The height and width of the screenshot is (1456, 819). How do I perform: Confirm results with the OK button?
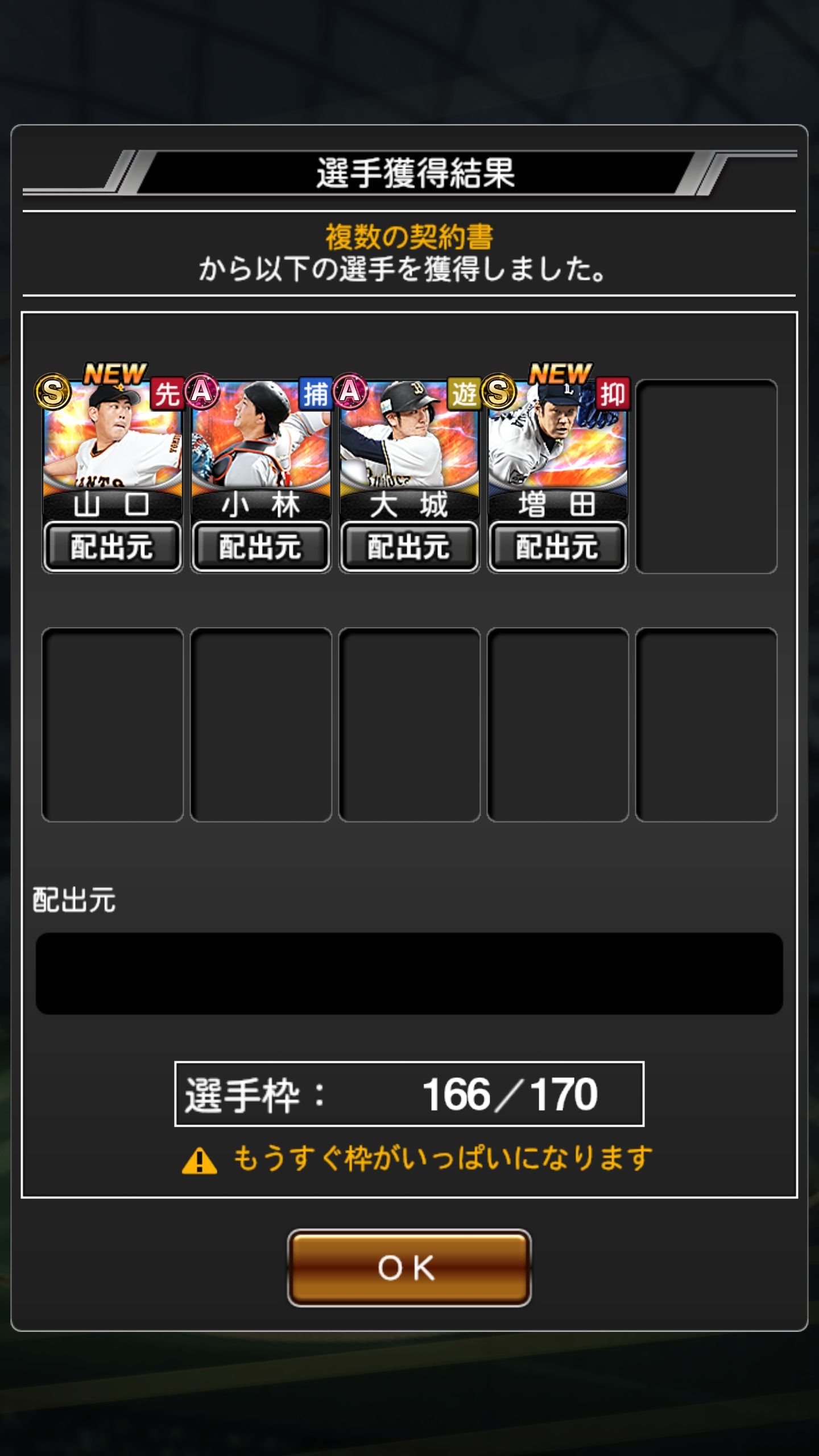tap(409, 1268)
